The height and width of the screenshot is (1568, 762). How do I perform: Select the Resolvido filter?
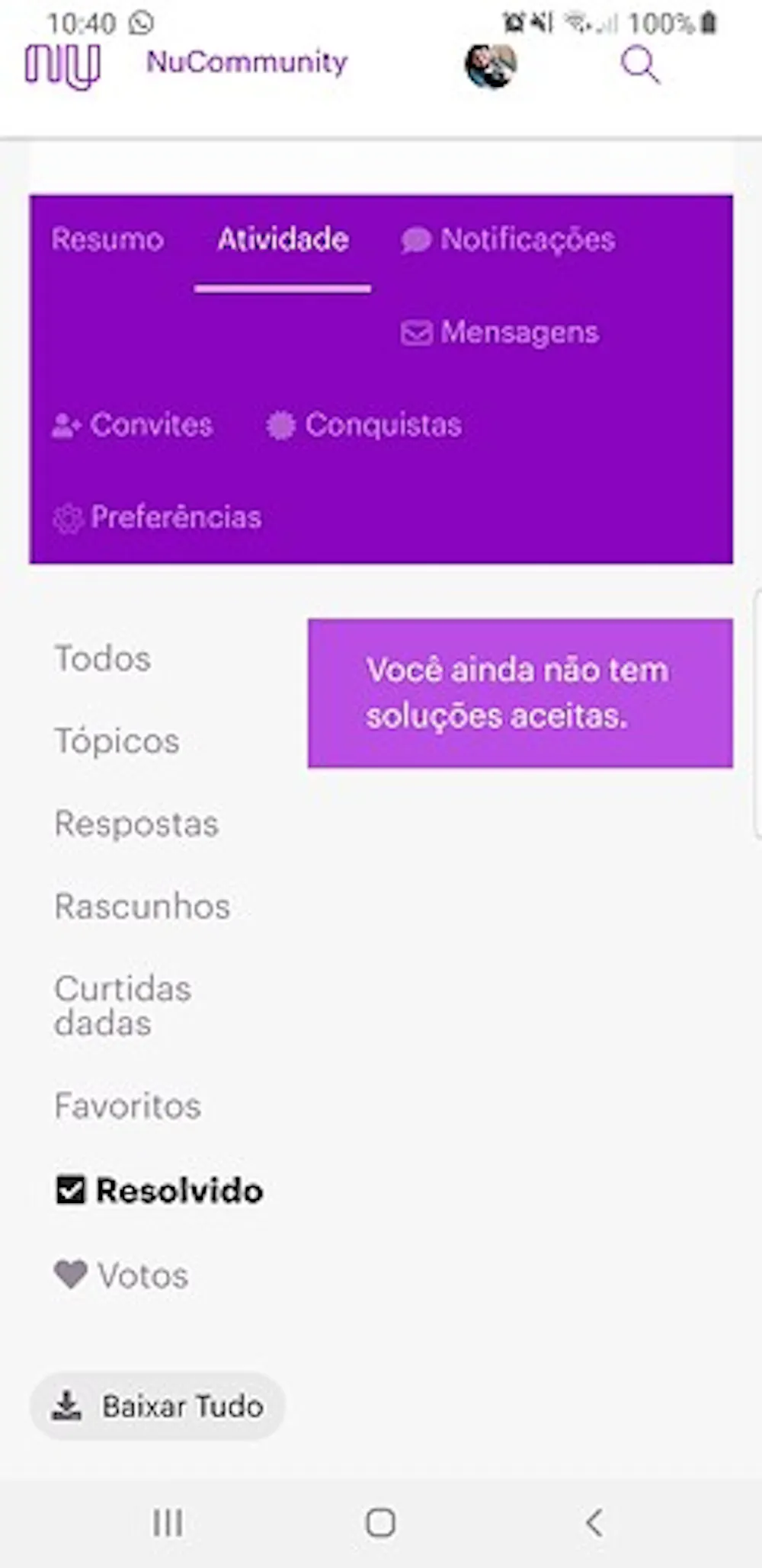click(160, 1190)
